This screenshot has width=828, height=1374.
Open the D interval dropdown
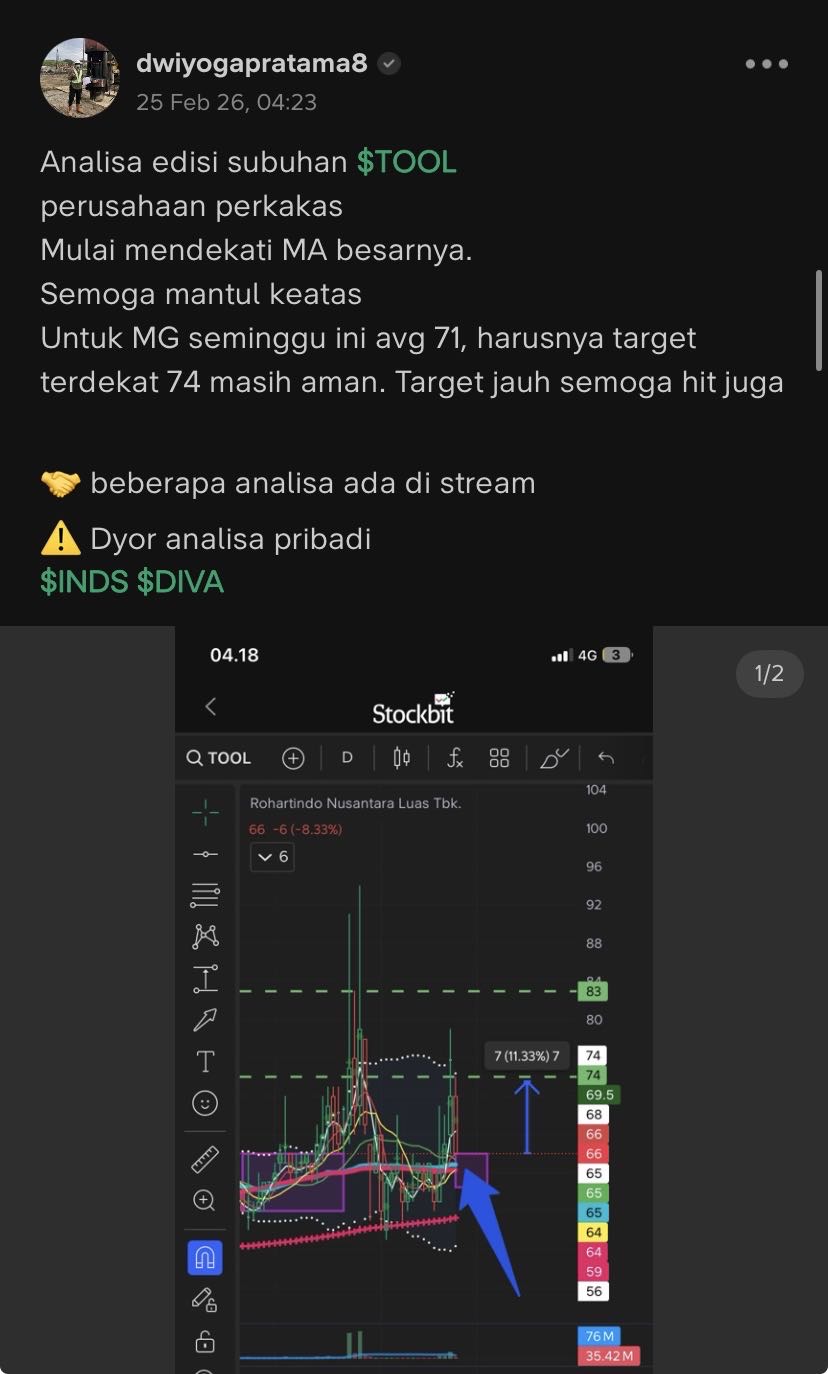coord(346,758)
